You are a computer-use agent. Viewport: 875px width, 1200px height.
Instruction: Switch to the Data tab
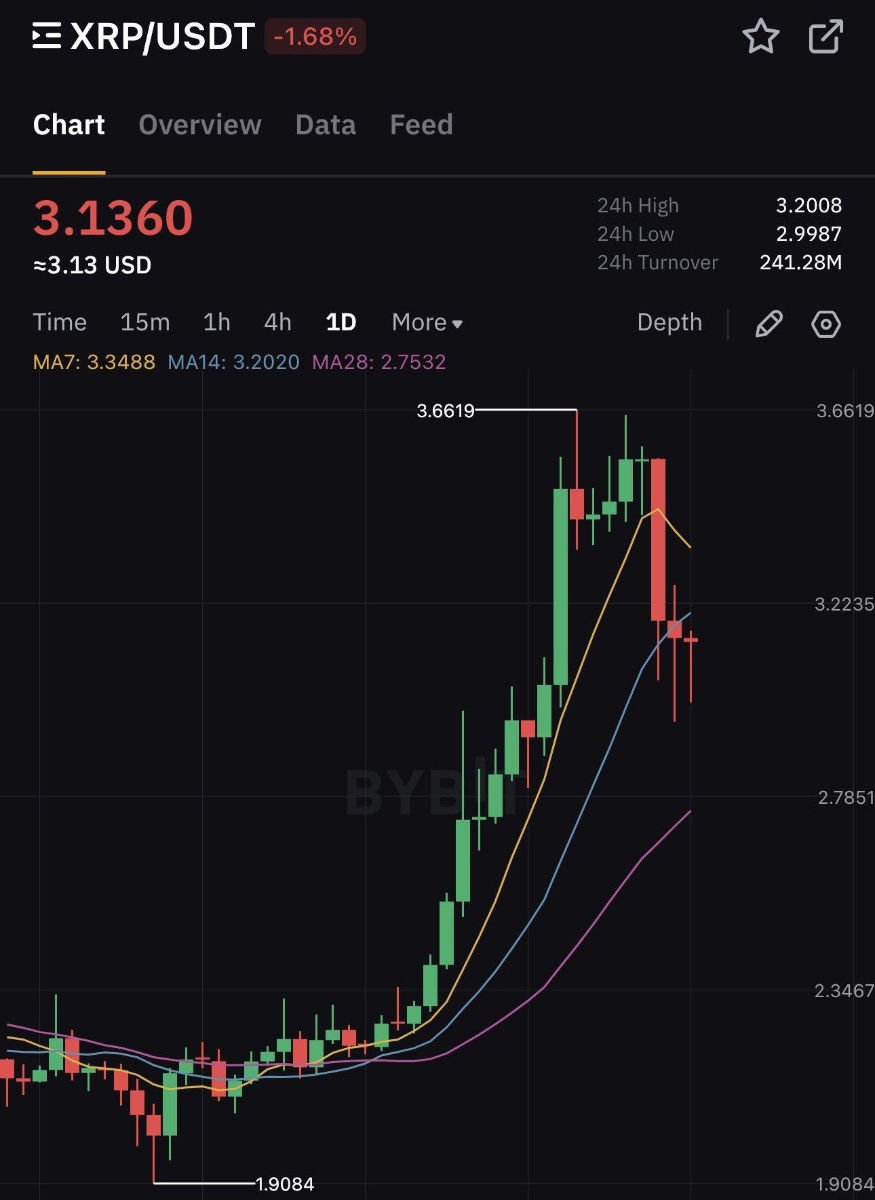325,125
